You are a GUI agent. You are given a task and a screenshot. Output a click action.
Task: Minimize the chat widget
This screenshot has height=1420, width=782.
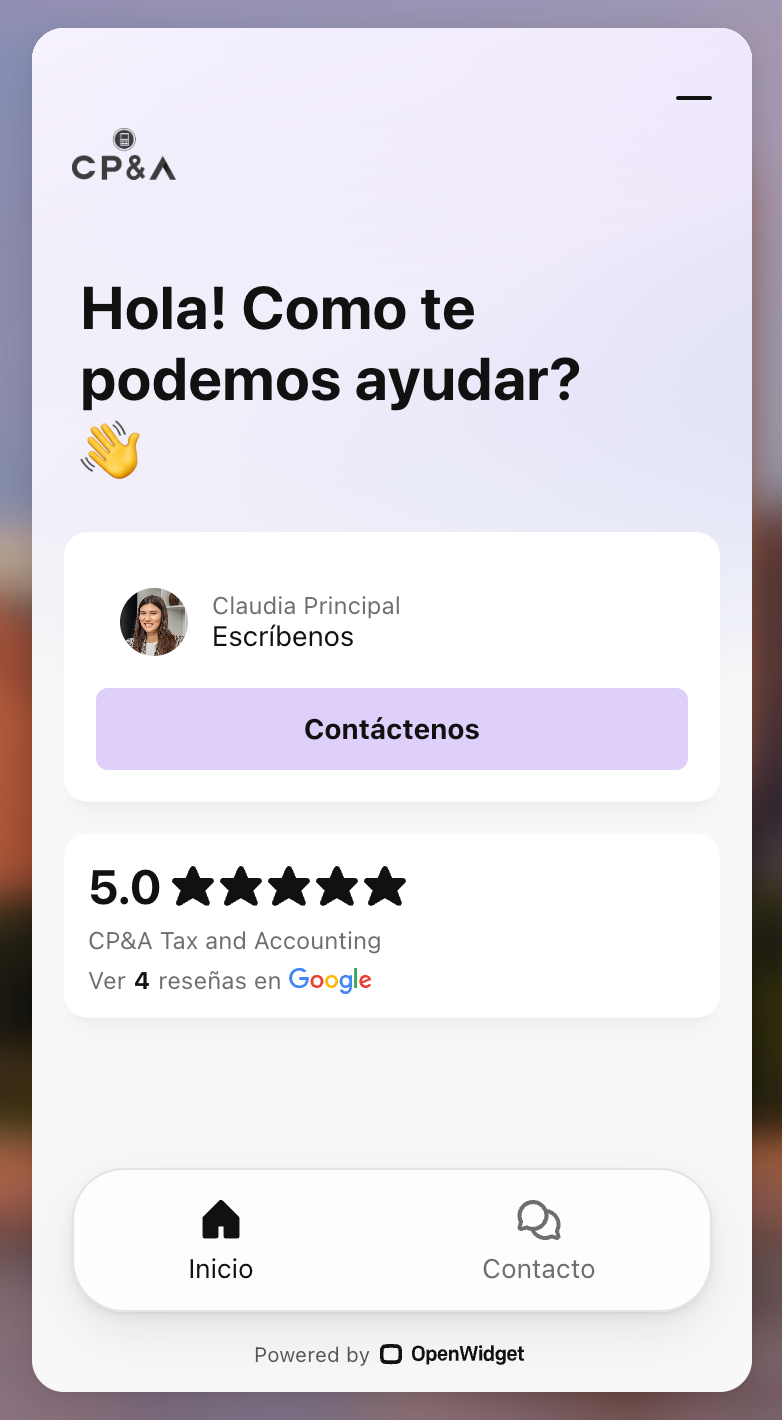pos(693,98)
